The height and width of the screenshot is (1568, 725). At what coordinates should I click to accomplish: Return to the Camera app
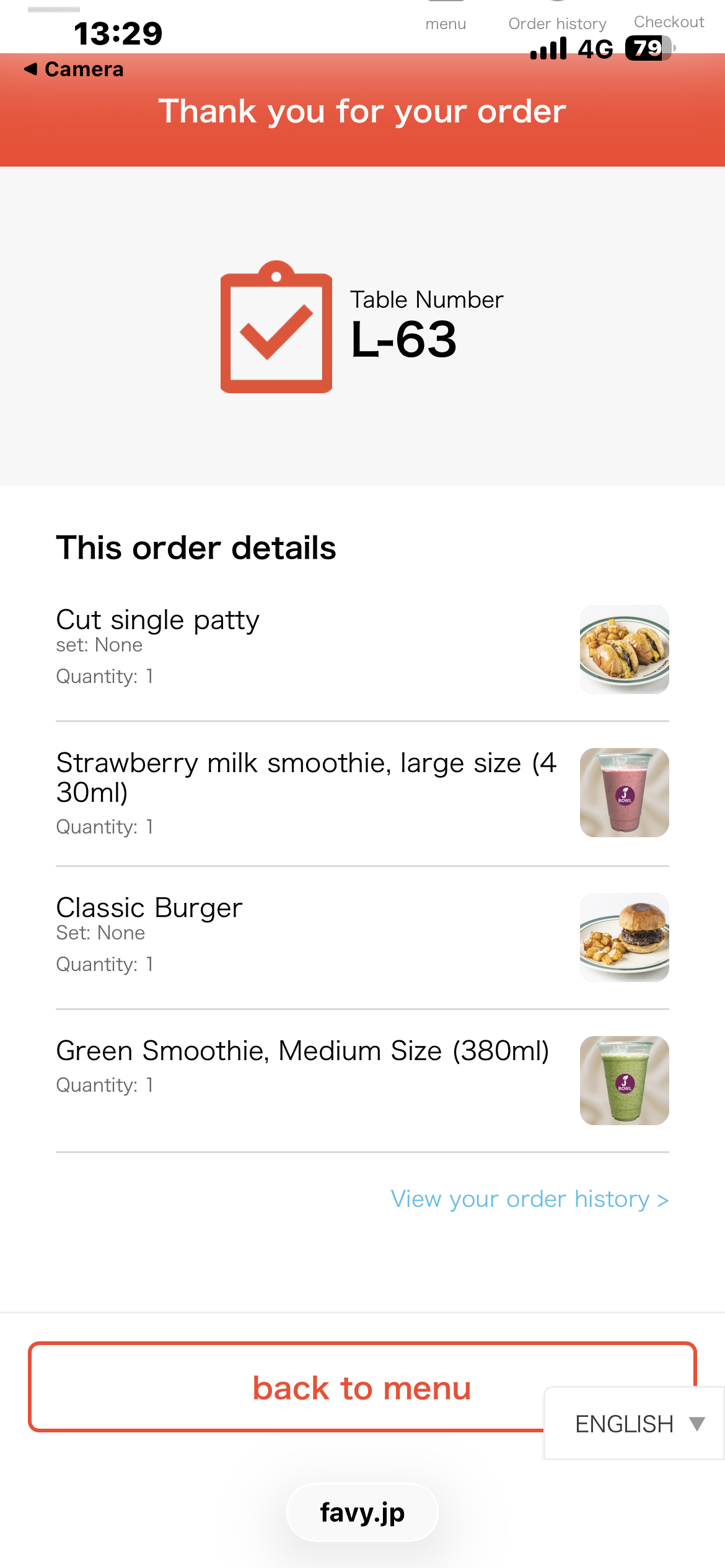coord(74,69)
